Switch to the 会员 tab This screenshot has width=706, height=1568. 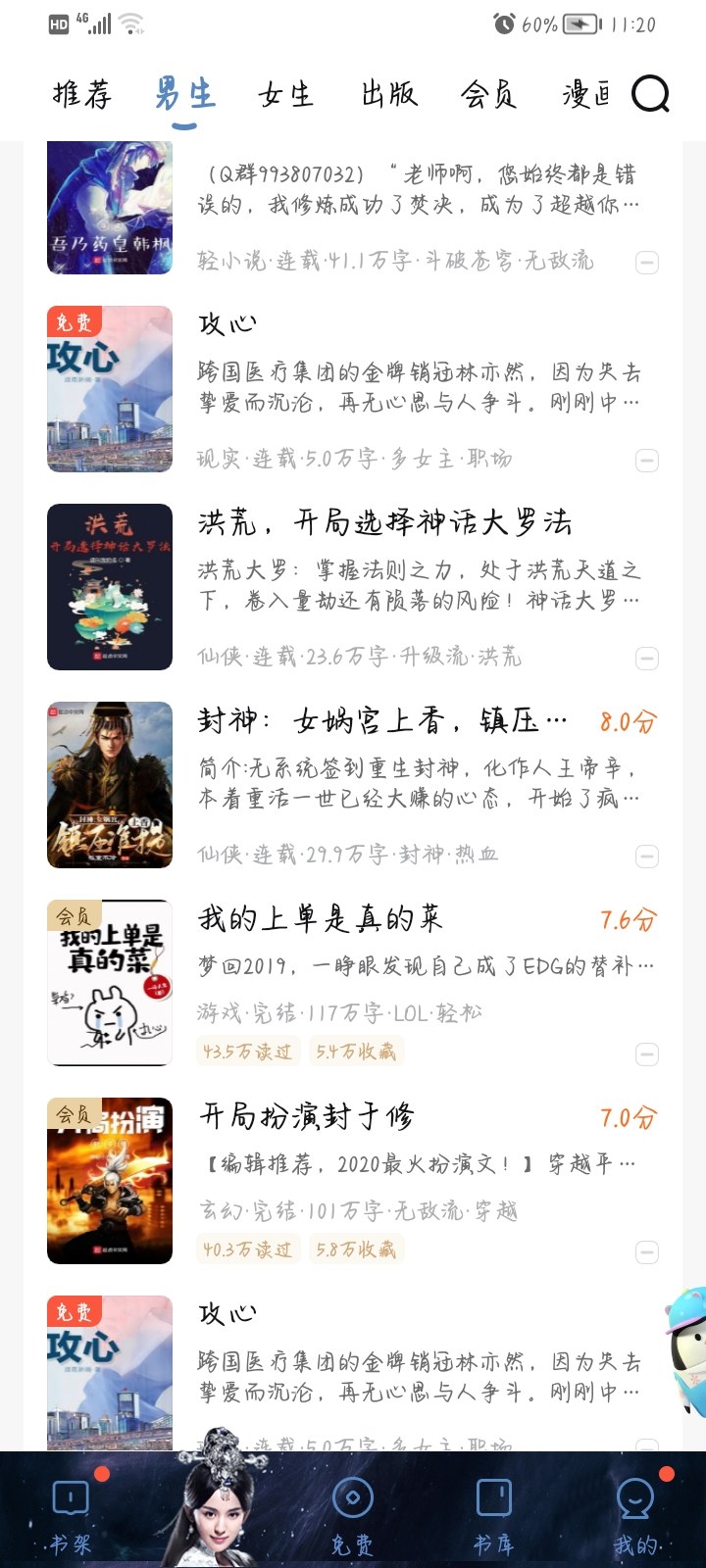[x=488, y=95]
